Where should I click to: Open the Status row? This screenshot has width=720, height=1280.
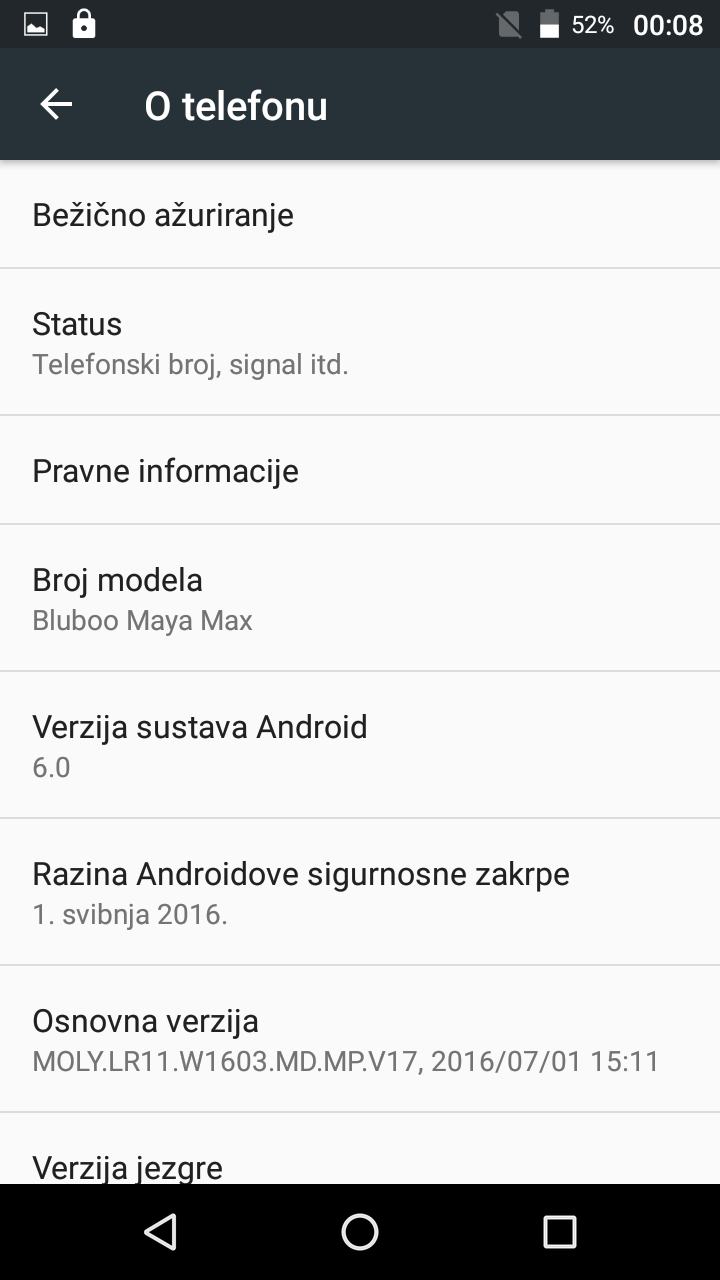(360, 342)
